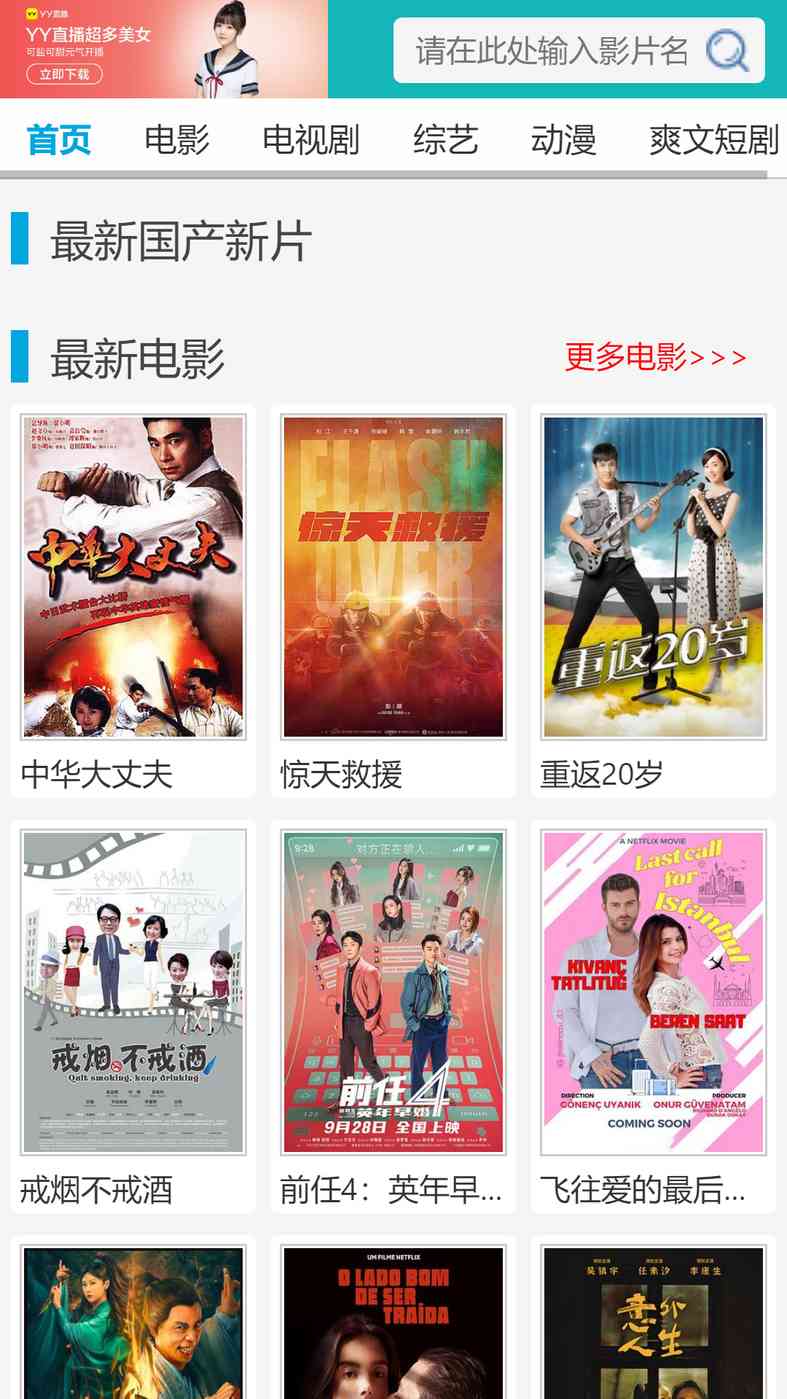Open the movie 戒烟不戒酒
The image size is (787, 1399).
click(x=133, y=1017)
